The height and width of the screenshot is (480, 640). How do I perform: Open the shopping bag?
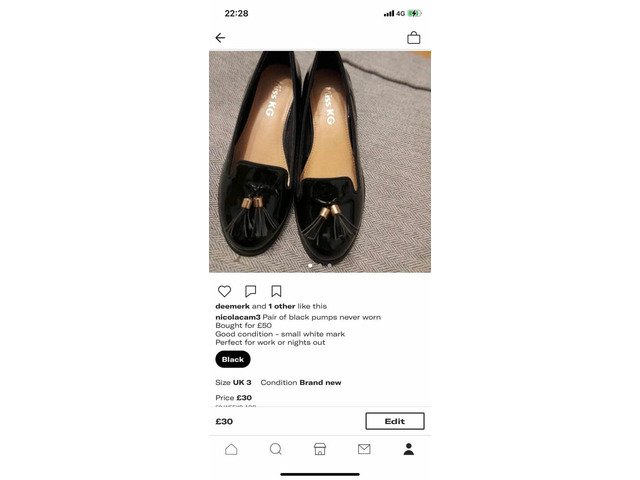pyautogui.click(x=413, y=38)
